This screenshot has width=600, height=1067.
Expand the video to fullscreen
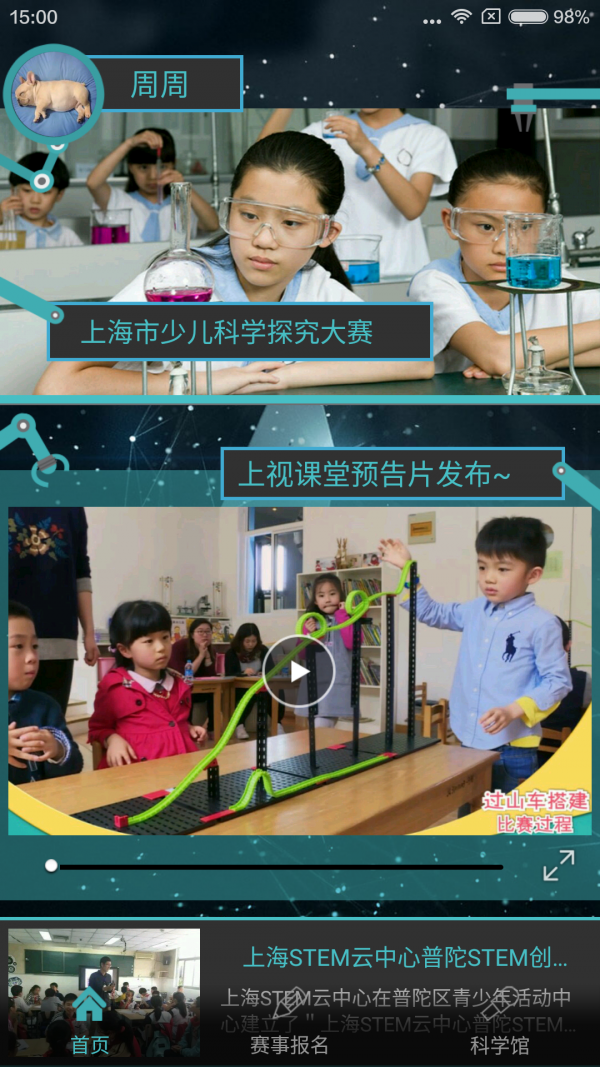pyautogui.click(x=558, y=865)
